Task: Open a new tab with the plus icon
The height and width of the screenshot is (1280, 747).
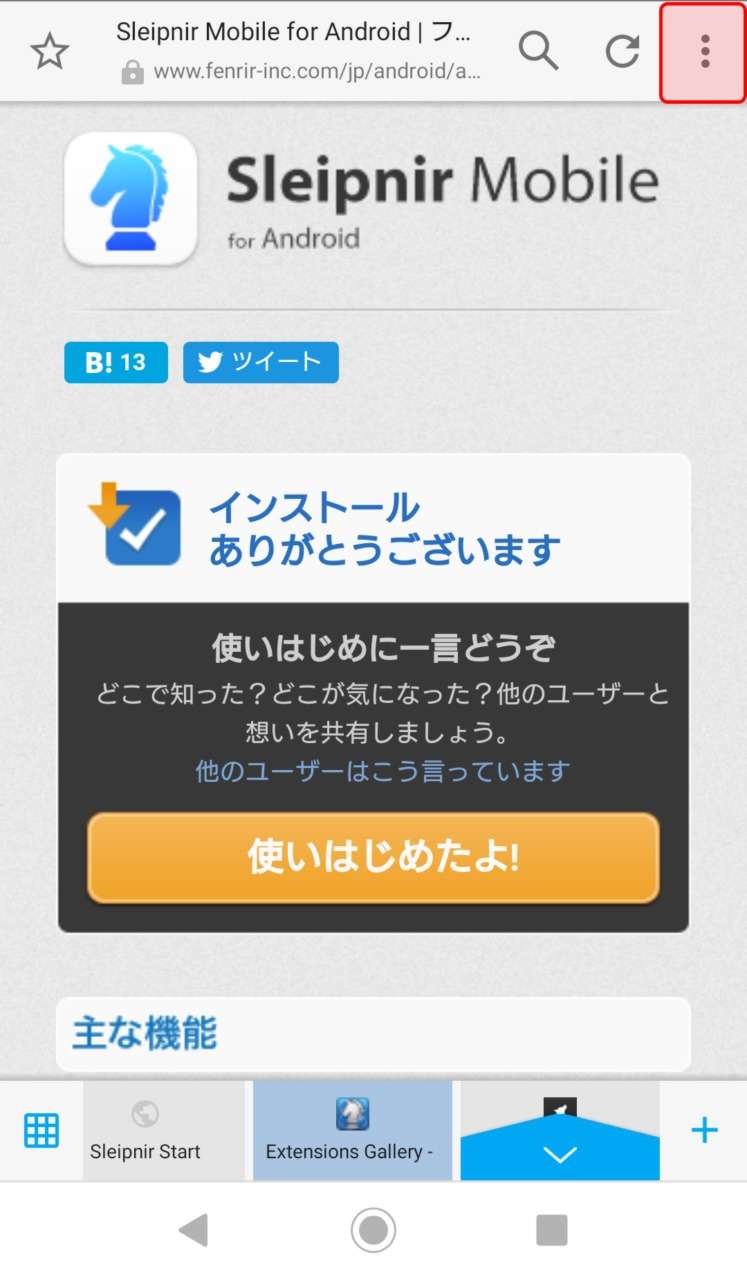Action: (703, 1130)
